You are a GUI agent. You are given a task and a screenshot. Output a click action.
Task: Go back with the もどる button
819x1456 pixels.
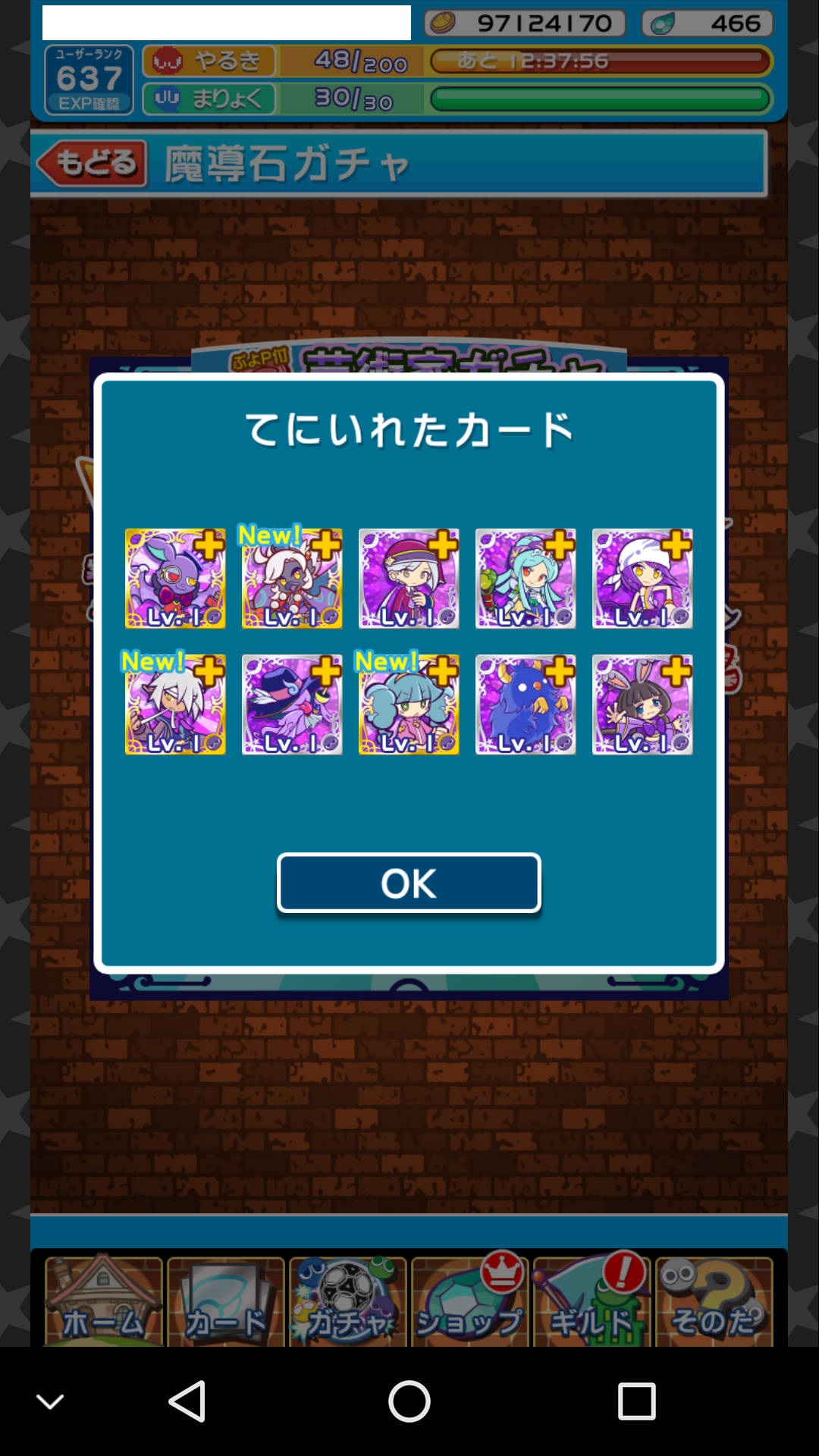(92, 163)
